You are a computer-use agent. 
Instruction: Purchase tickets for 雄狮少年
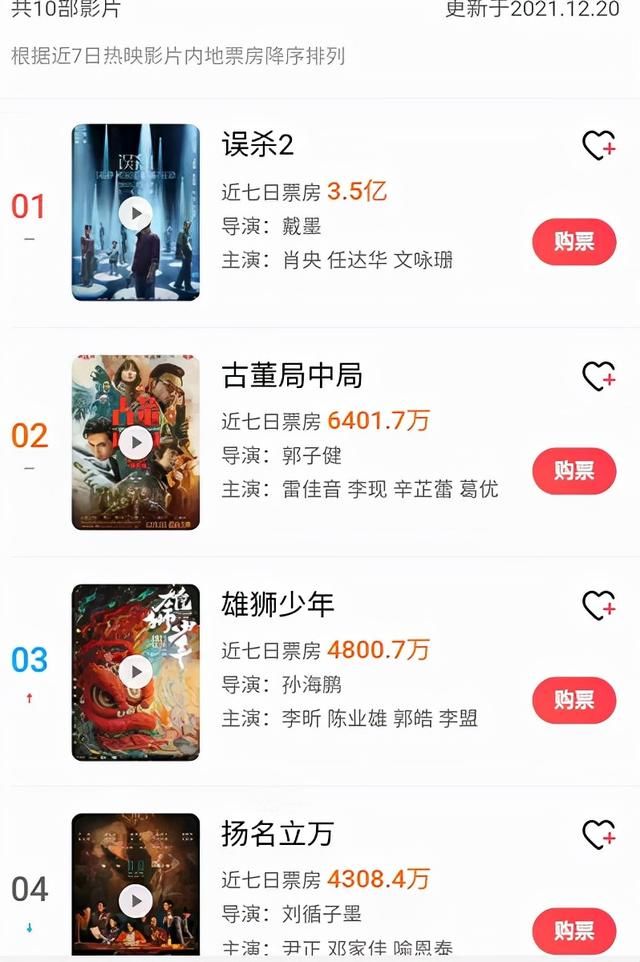coord(574,699)
